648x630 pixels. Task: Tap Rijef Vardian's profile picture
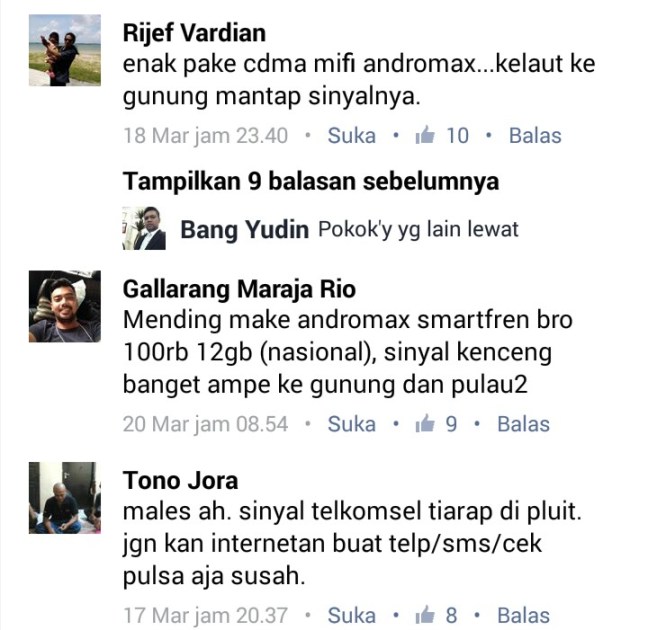pyautogui.click(x=65, y=50)
